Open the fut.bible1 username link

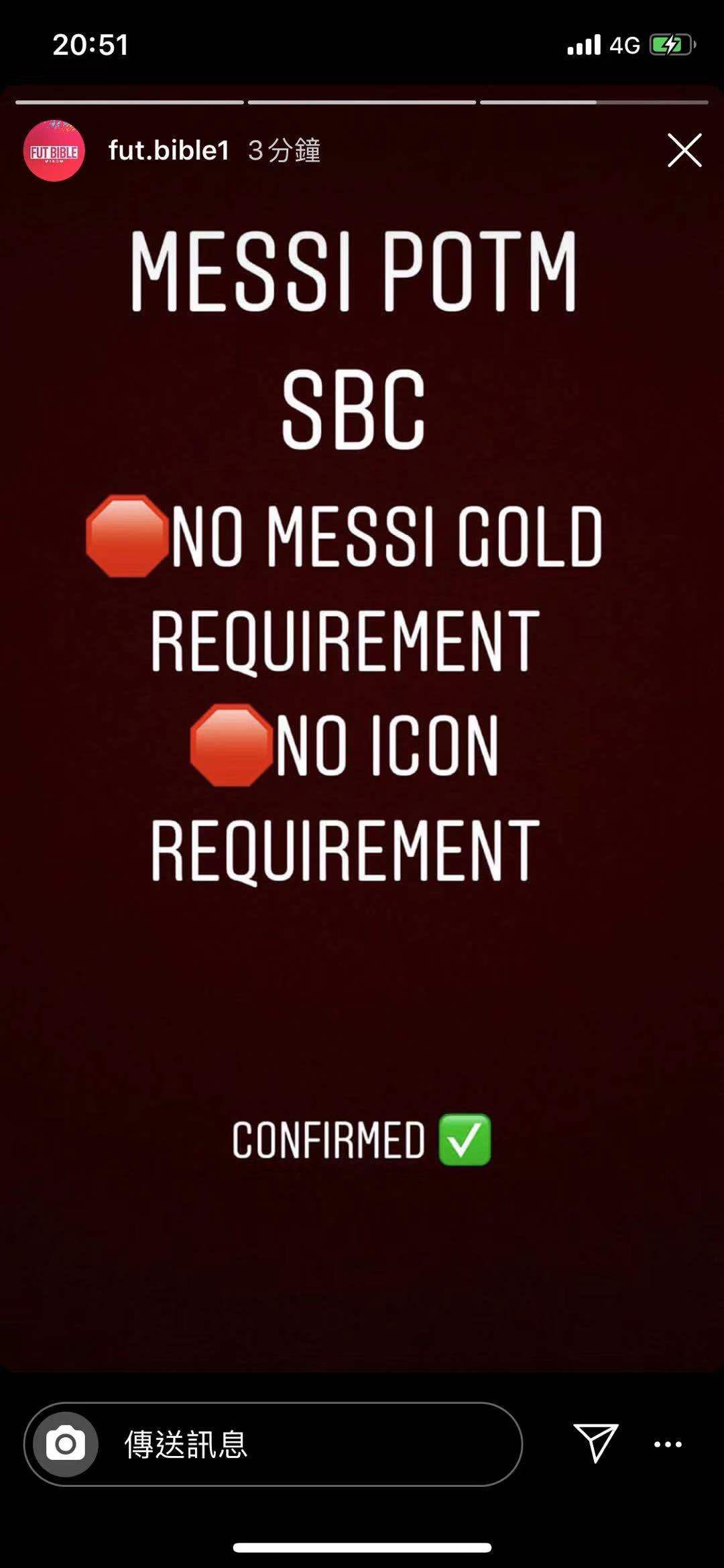(x=169, y=150)
